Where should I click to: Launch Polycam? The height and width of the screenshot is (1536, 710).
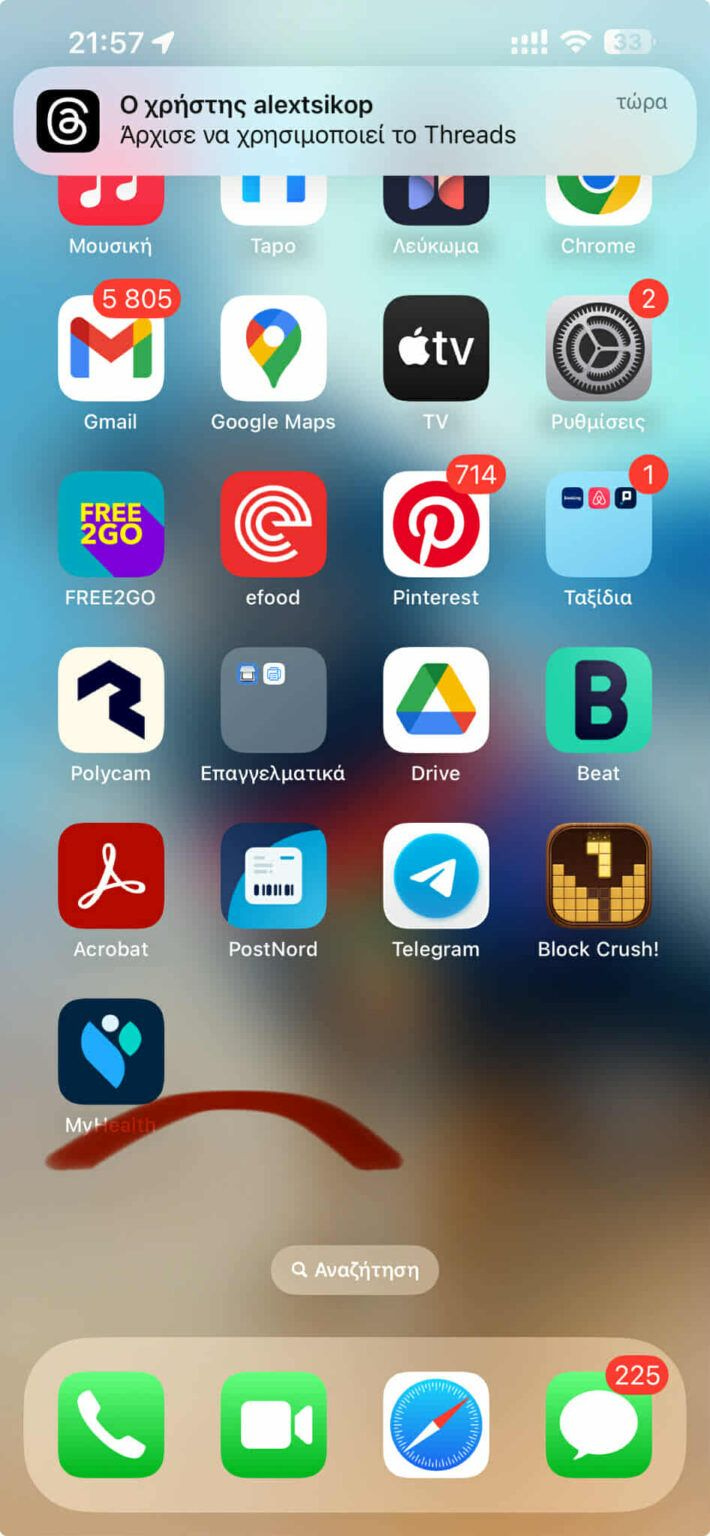tap(111, 700)
